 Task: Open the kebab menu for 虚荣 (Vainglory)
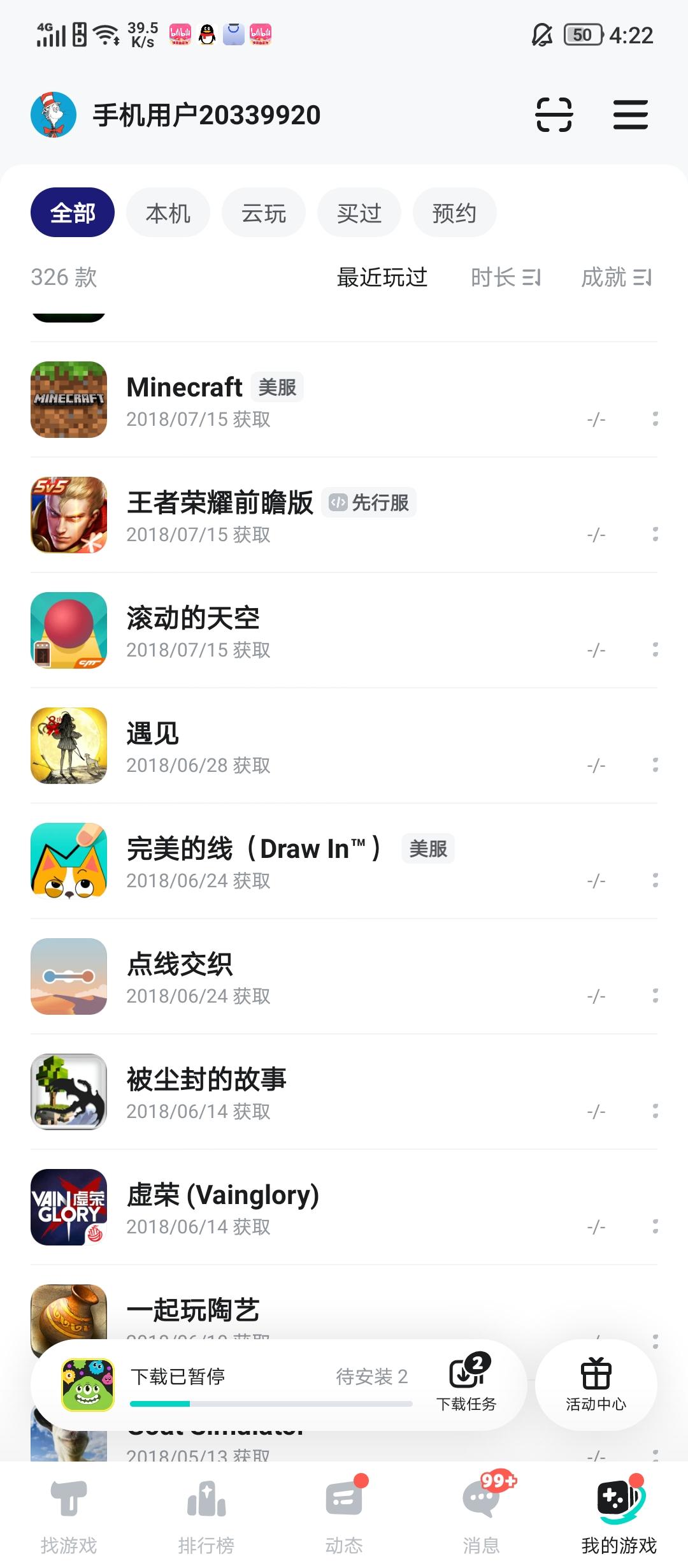(x=656, y=1225)
